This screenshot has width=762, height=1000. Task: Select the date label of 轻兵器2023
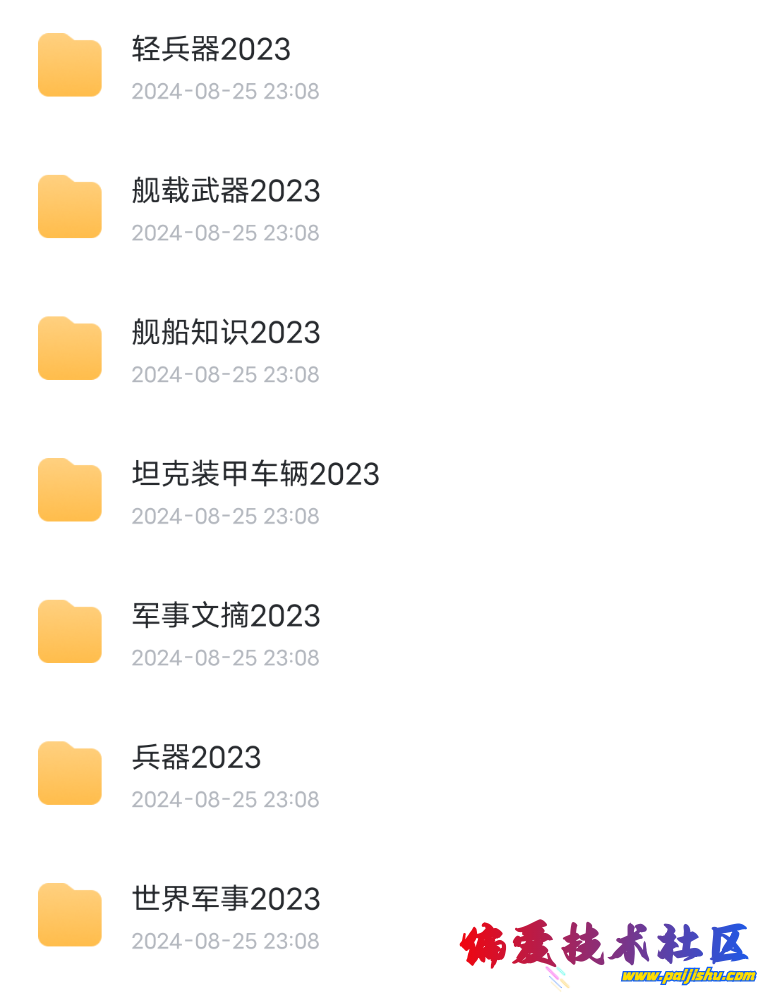click(226, 91)
